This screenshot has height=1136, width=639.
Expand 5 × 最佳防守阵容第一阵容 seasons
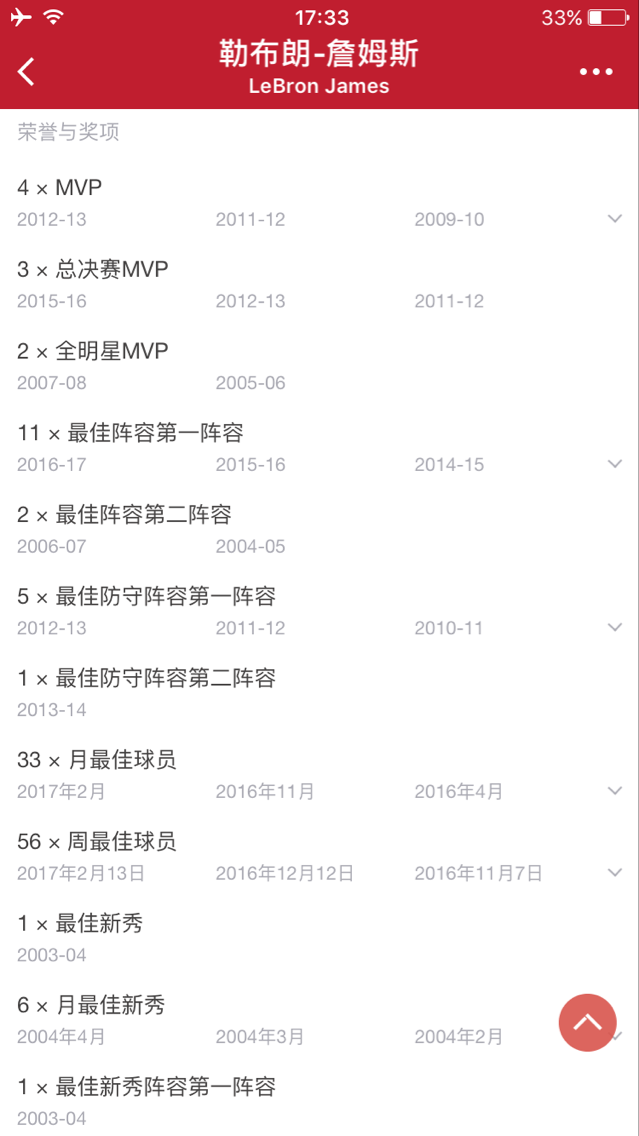coord(615,627)
